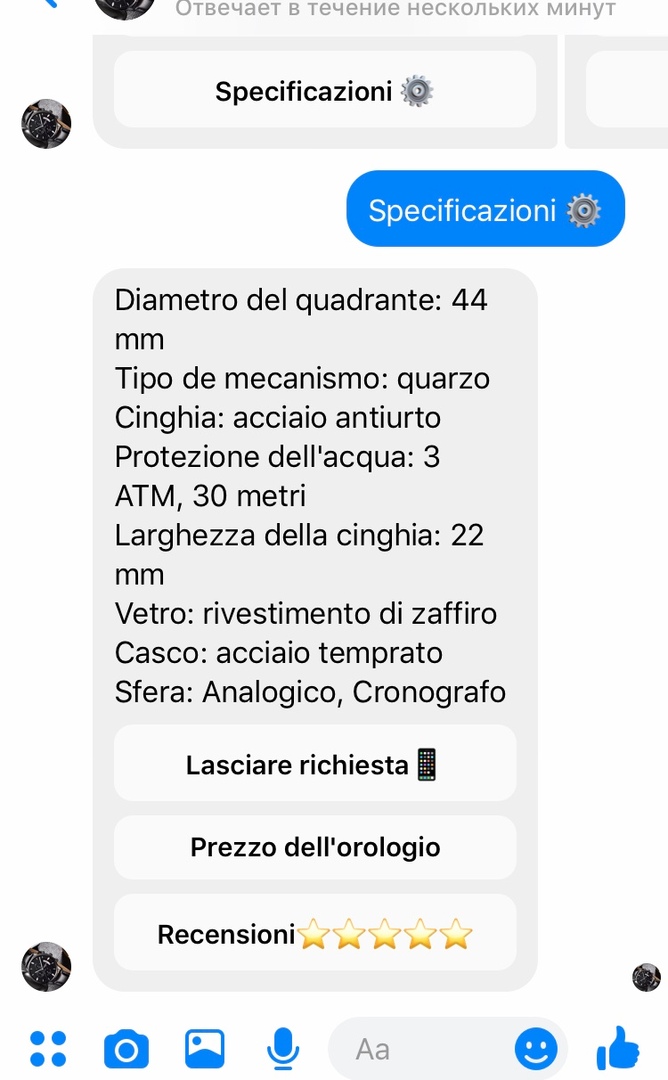Screen dimensions: 668x1080
Task: Open the photo gallery picker
Action: (x=205, y=1048)
